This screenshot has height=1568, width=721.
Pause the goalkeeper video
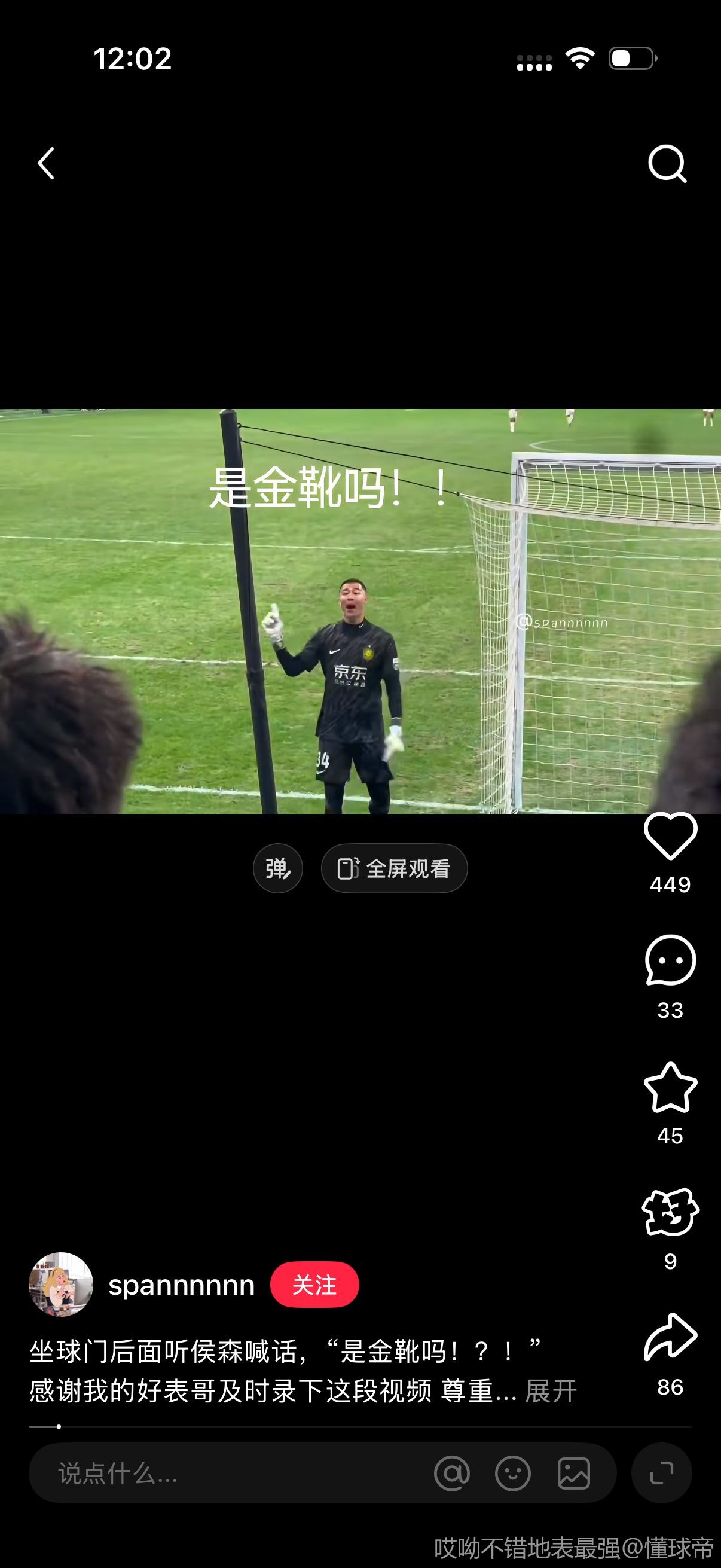(x=360, y=611)
